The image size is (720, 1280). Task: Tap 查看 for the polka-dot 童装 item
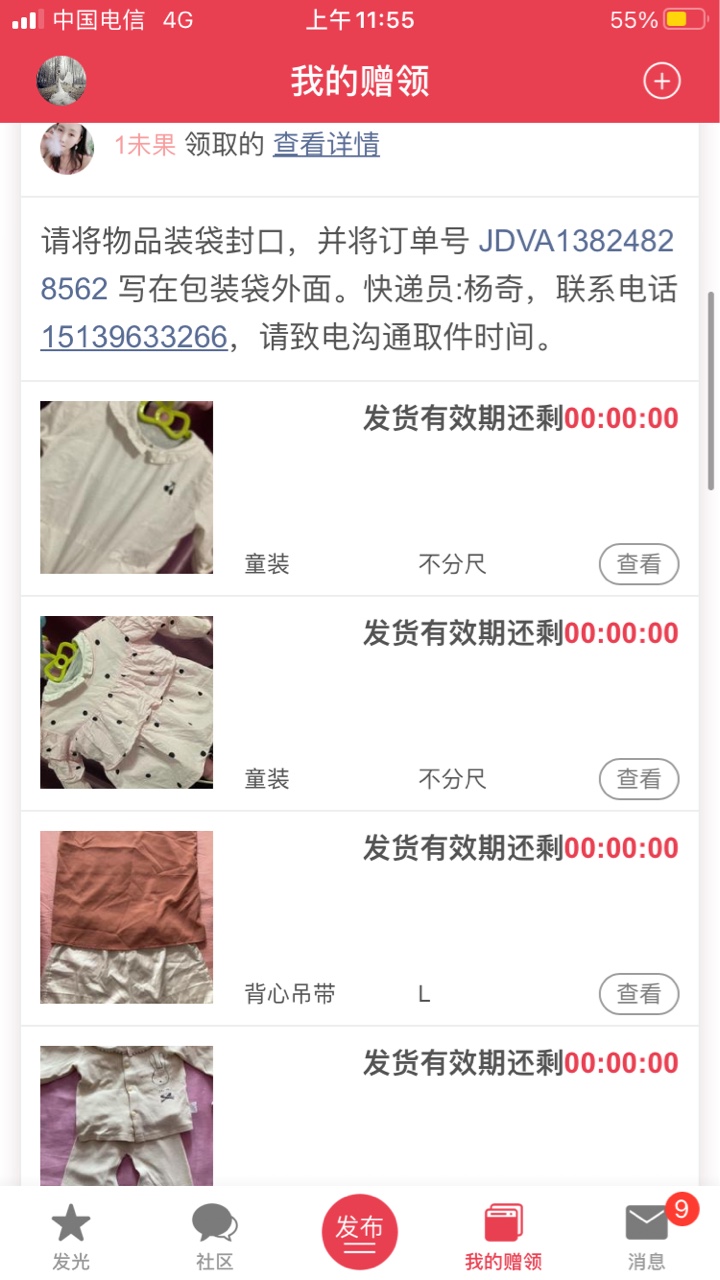coord(638,779)
